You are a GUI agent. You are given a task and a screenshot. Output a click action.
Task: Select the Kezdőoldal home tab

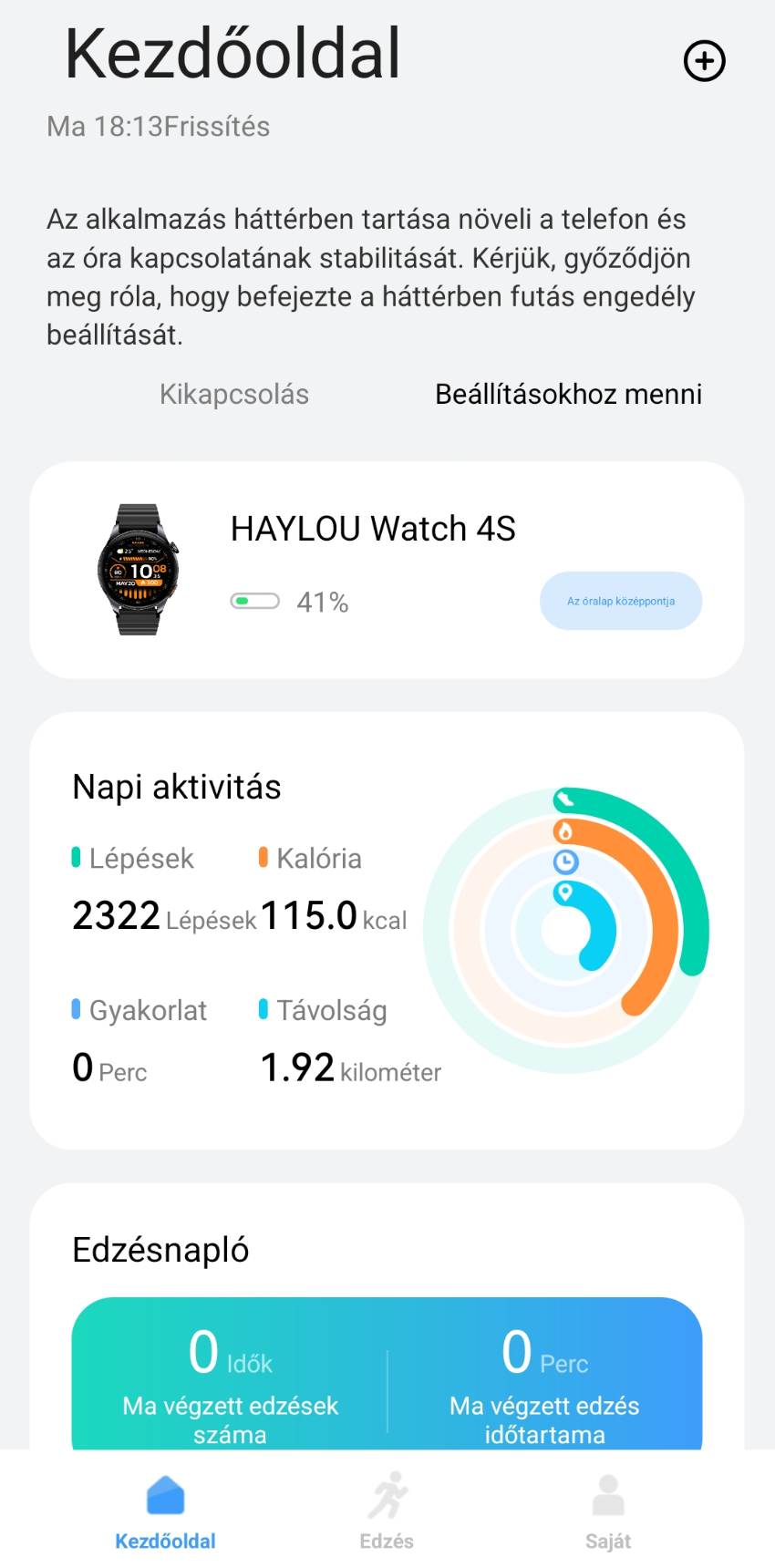[x=165, y=1511]
